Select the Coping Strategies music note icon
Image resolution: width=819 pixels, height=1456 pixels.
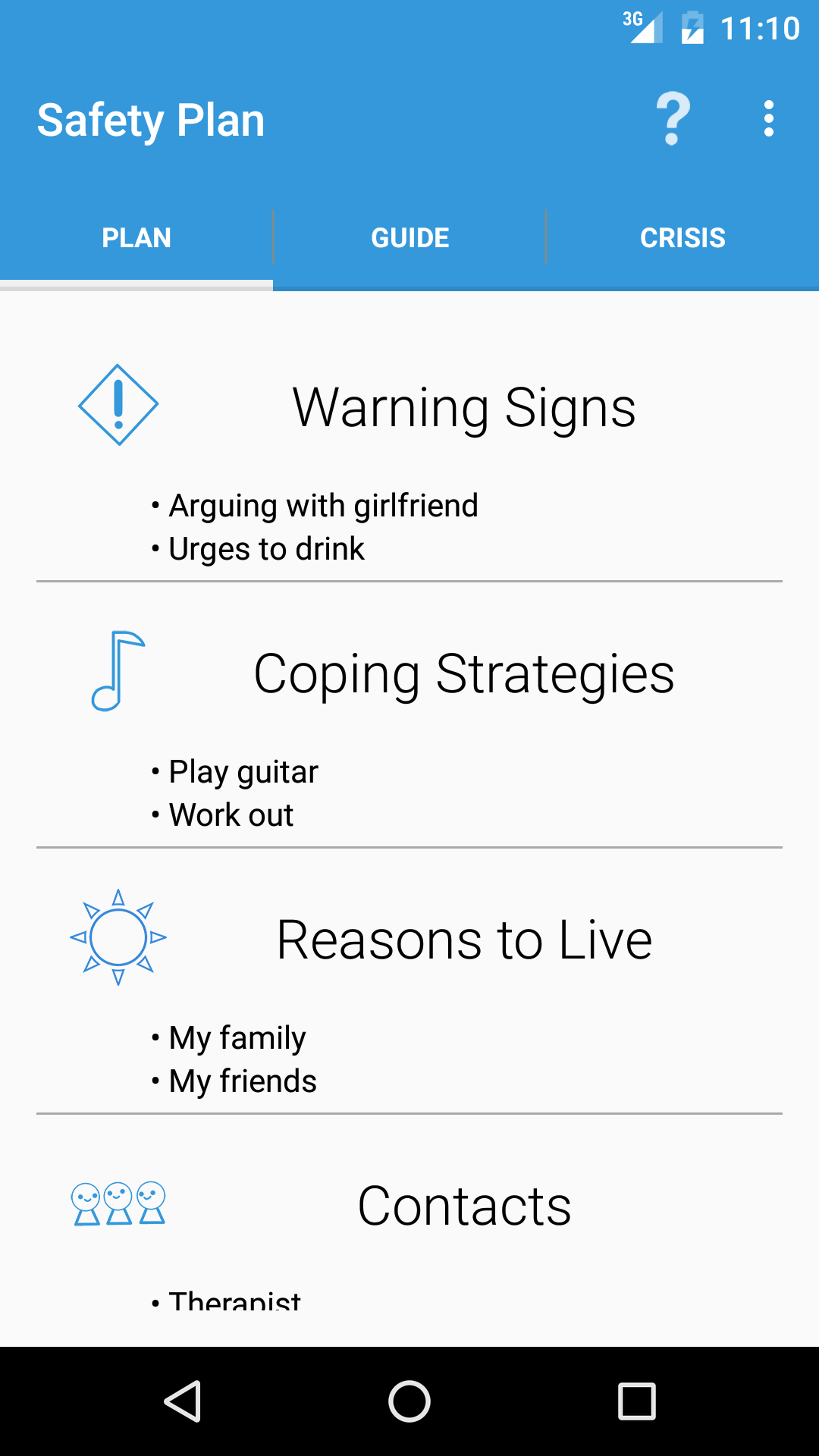tap(119, 671)
